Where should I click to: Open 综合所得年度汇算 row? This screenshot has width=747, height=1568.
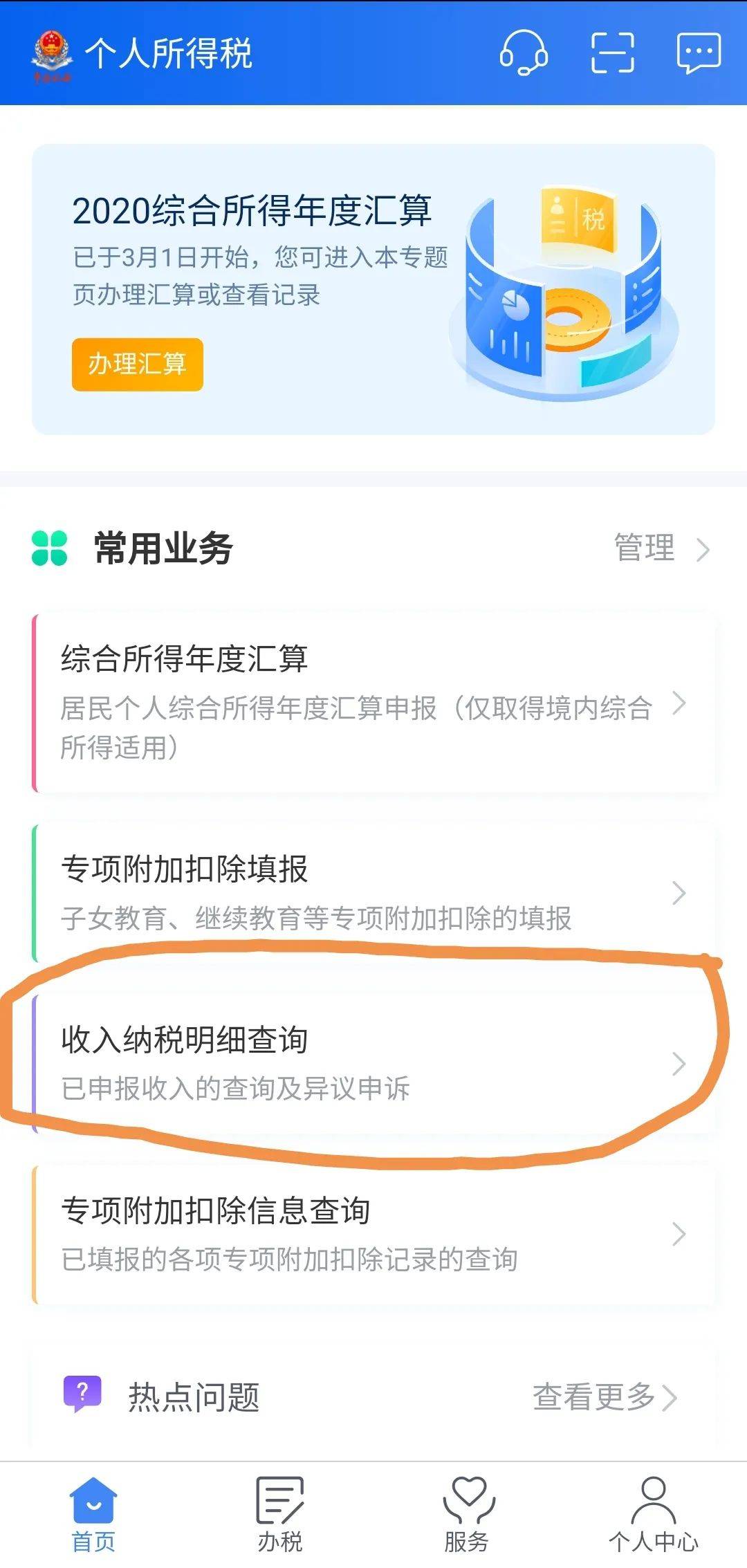tap(373, 702)
